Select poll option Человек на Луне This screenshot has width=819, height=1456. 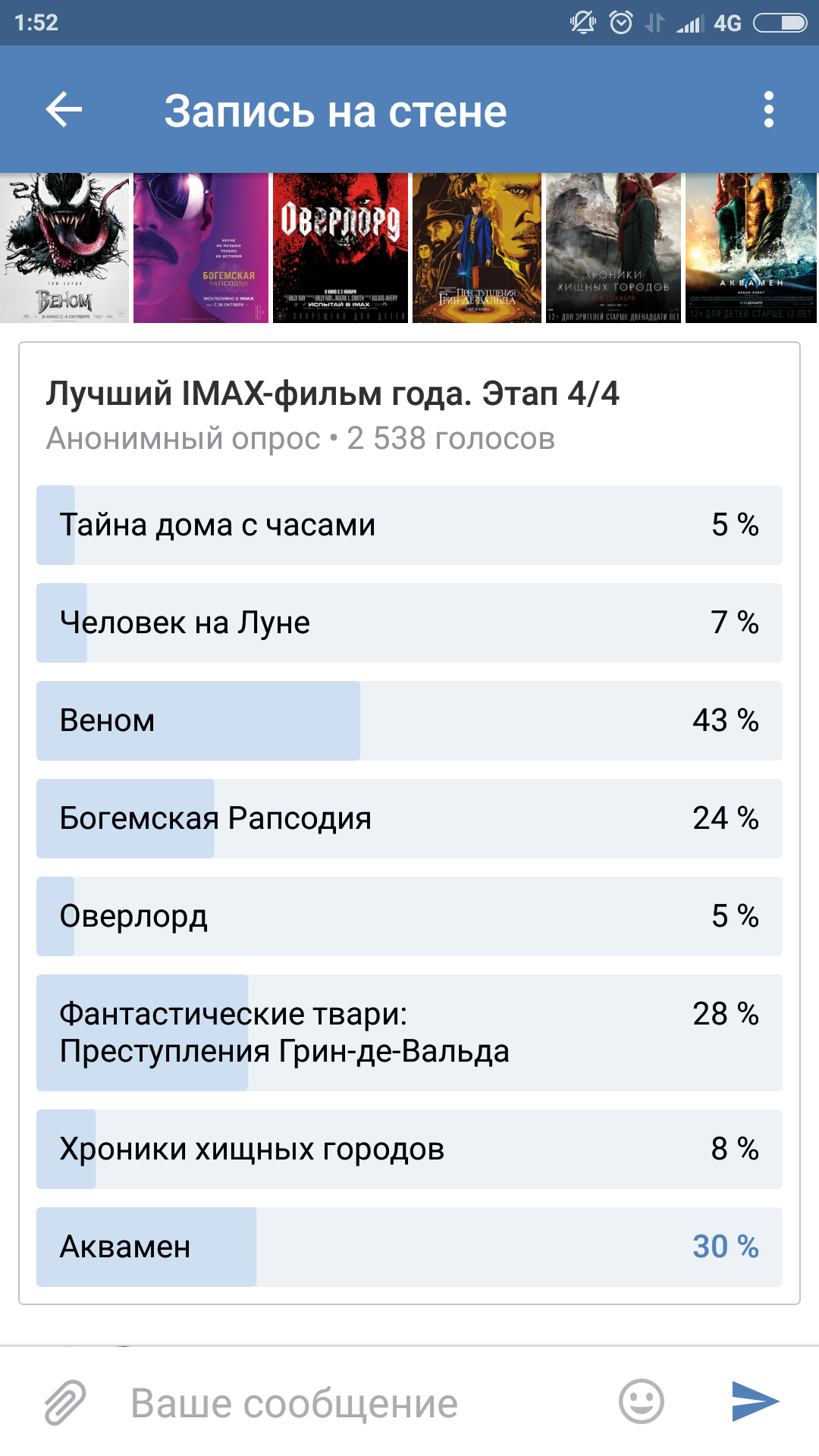click(409, 623)
